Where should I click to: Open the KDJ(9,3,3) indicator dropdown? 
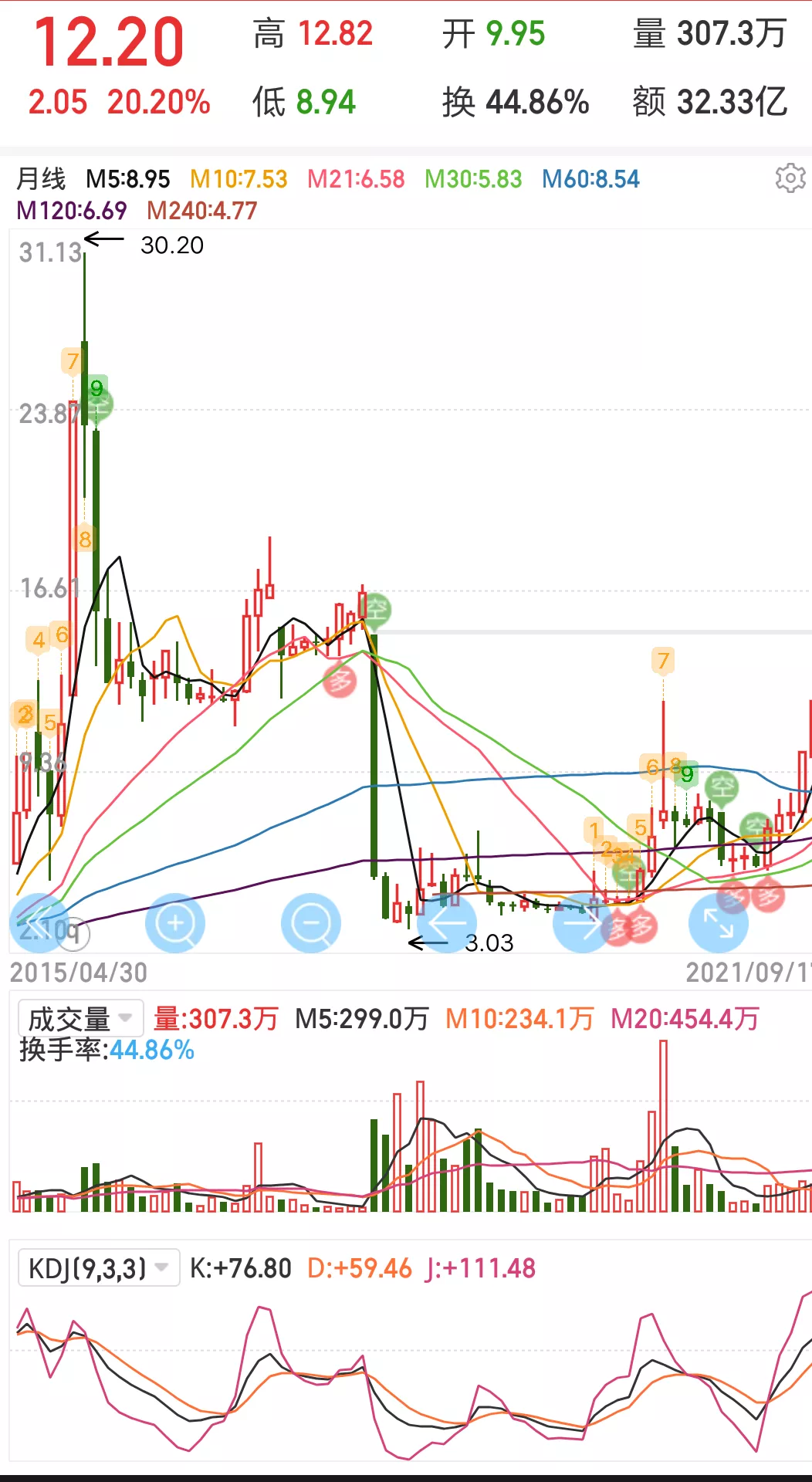(99, 1268)
